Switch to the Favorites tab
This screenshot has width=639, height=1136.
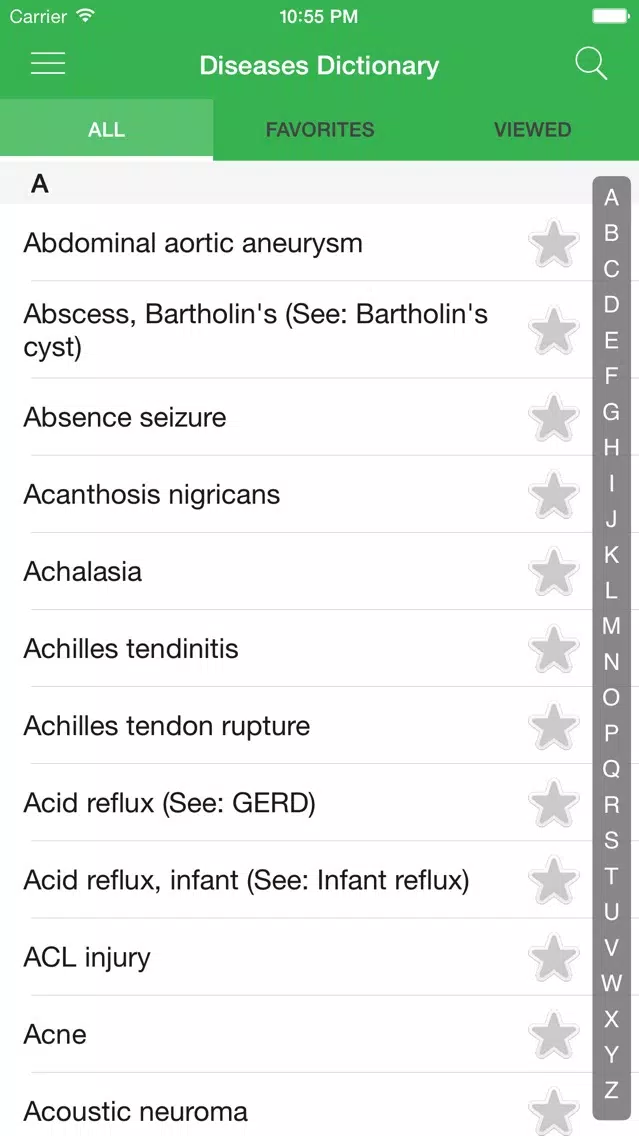pos(320,130)
